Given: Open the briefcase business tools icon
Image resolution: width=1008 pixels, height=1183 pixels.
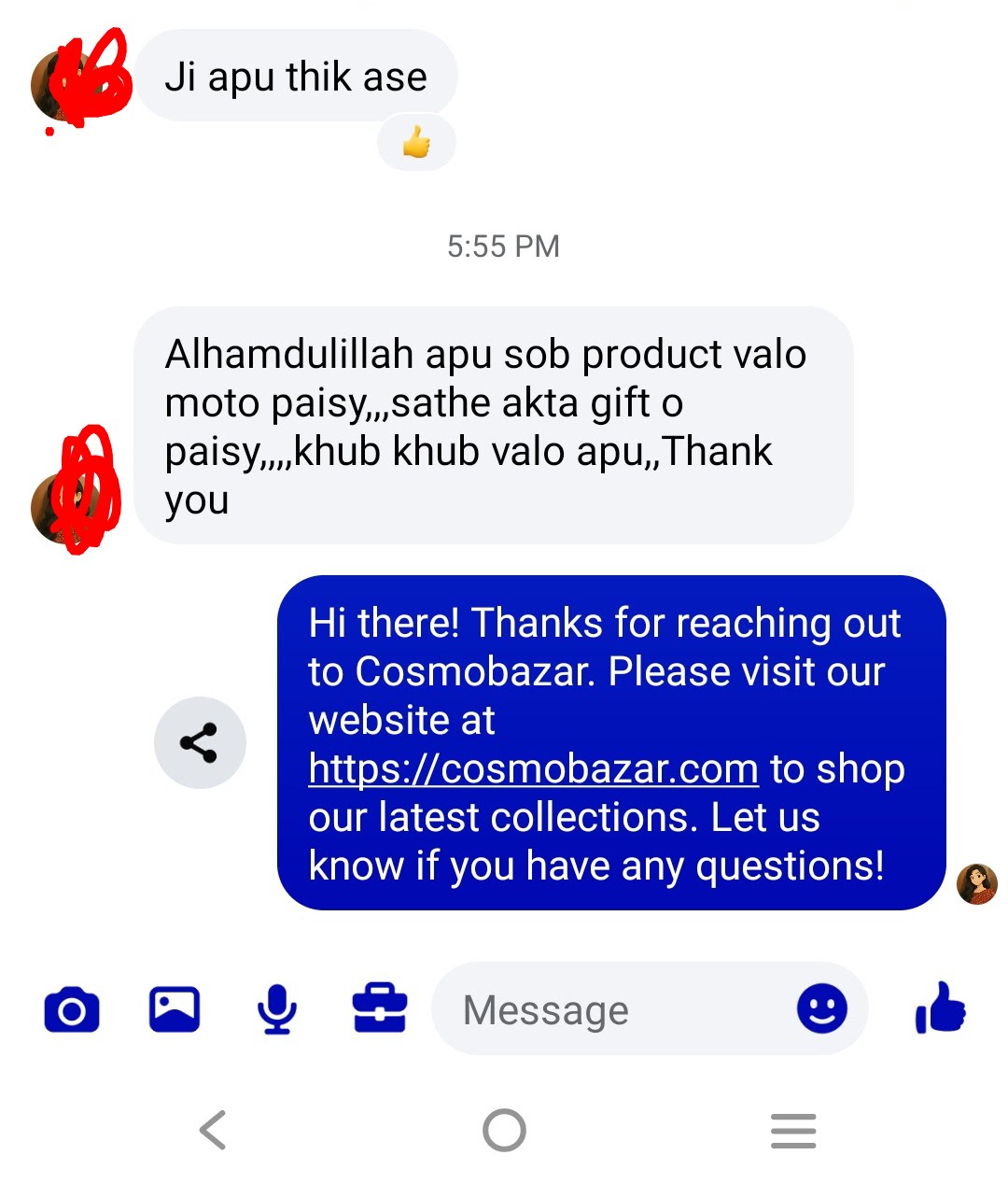Looking at the screenshot, I should 379,1009.
